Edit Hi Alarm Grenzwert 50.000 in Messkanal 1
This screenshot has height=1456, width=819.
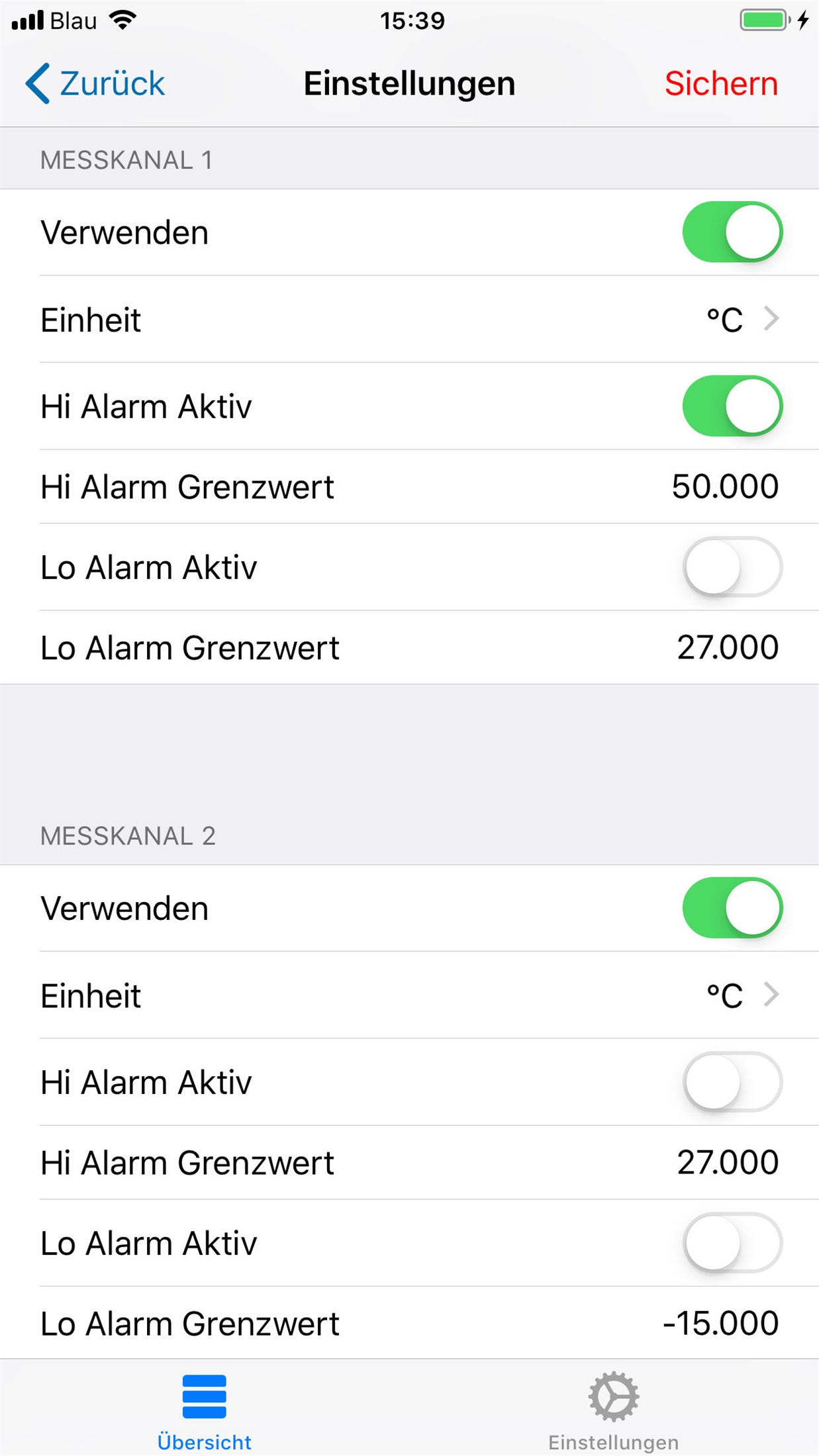click(x=724, y=487)
